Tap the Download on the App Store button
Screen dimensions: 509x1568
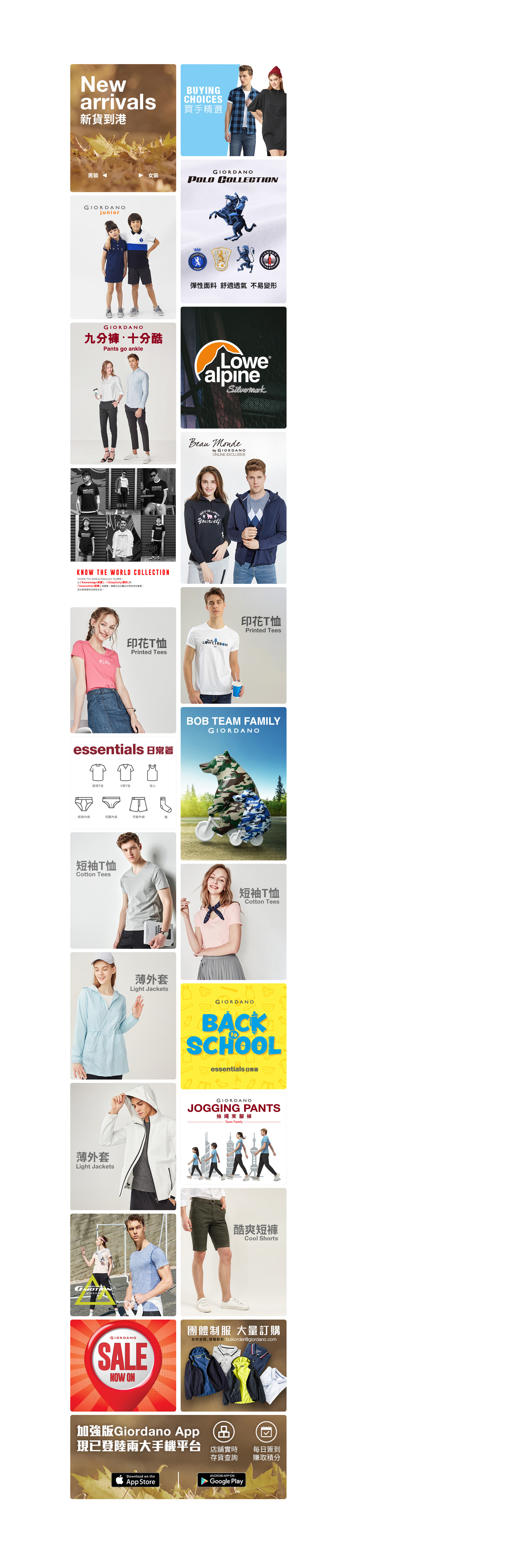(x=135, y=1480)
